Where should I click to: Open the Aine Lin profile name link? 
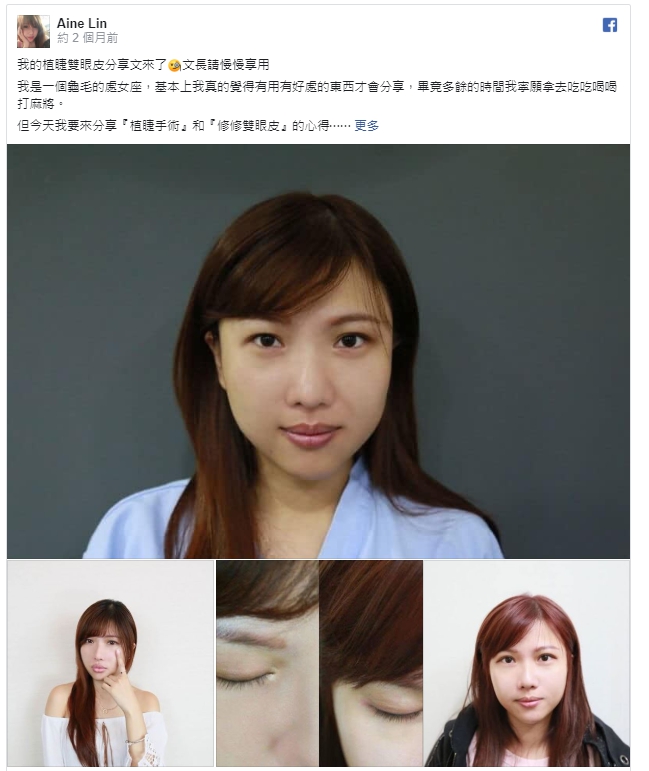point(82,23)
